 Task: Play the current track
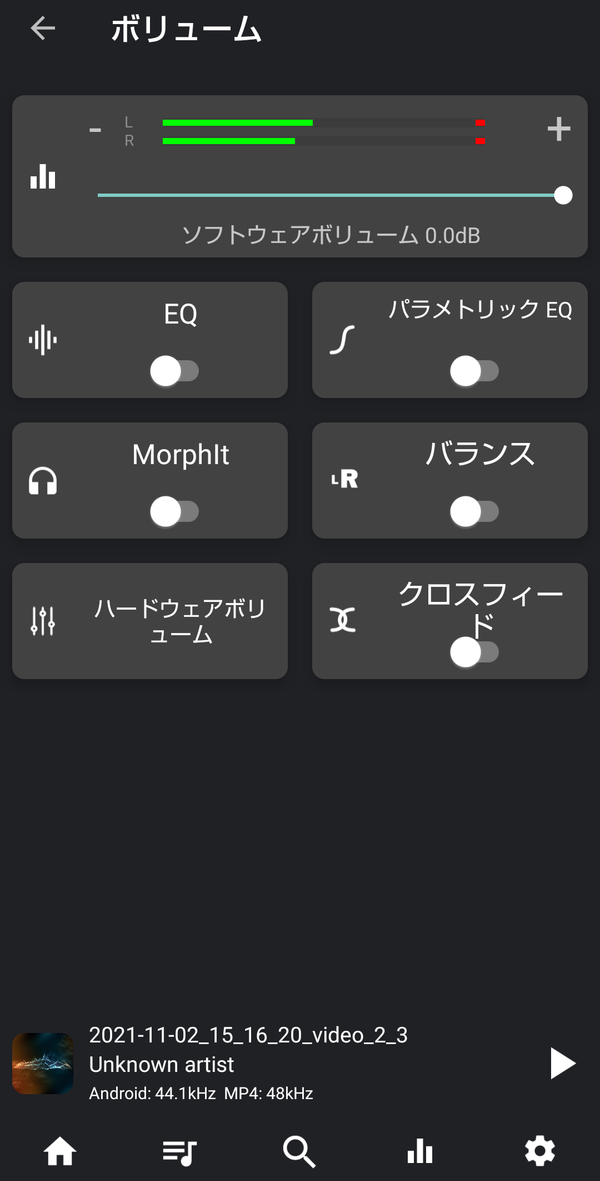click(x=562, y=1063)
